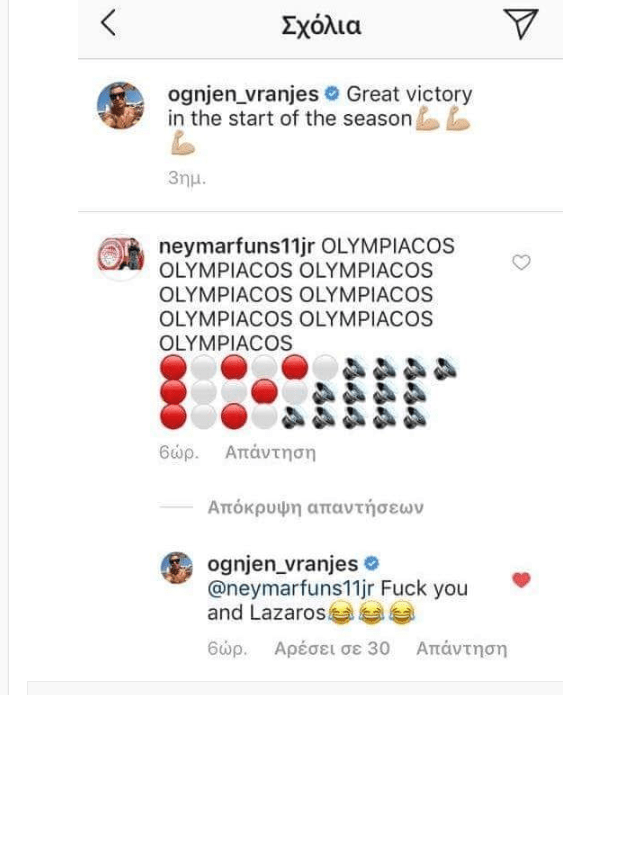The height and width of the screenshot is (843, 631).
Task: Hide replies via Απόκρυψη απαντήσεων
Action: 315,507
